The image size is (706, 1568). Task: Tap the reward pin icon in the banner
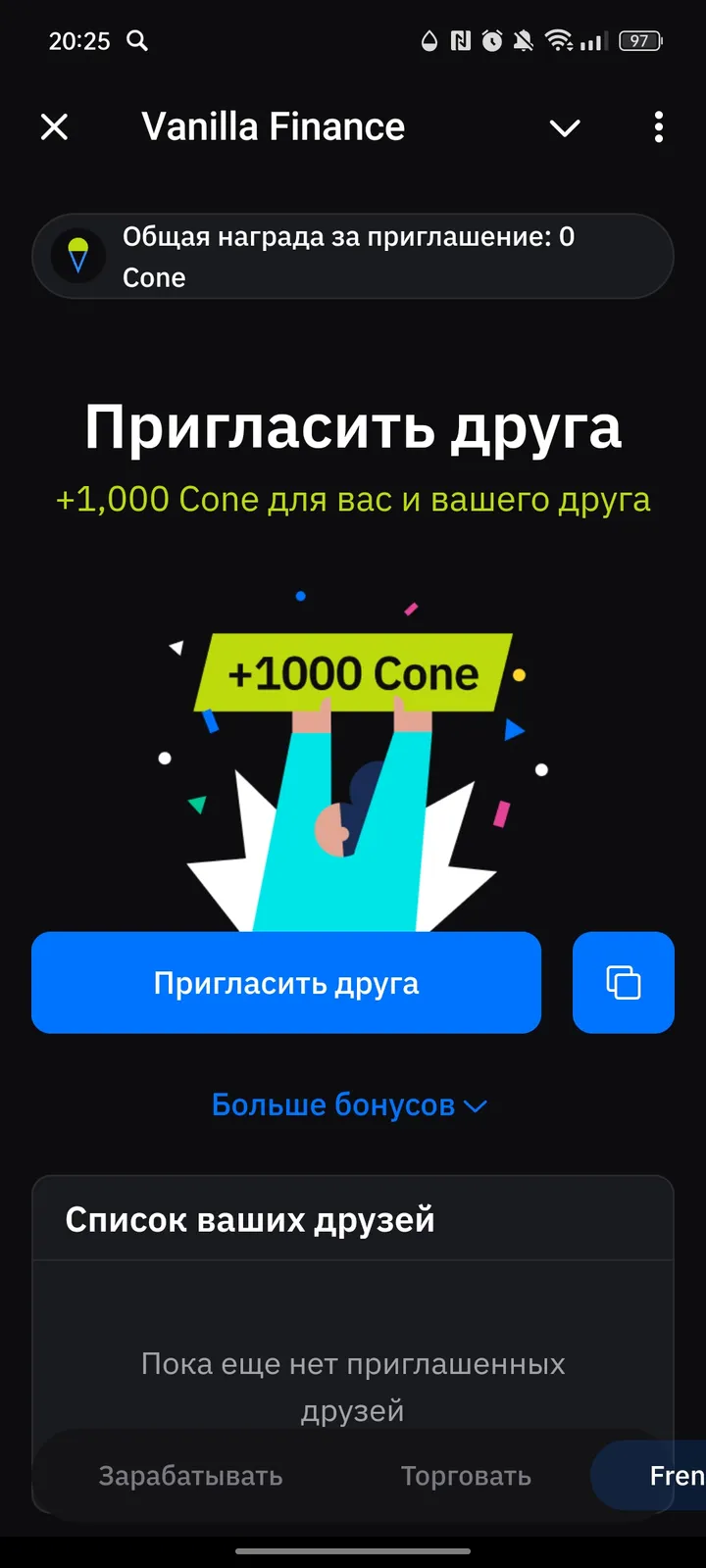(77, 256)
